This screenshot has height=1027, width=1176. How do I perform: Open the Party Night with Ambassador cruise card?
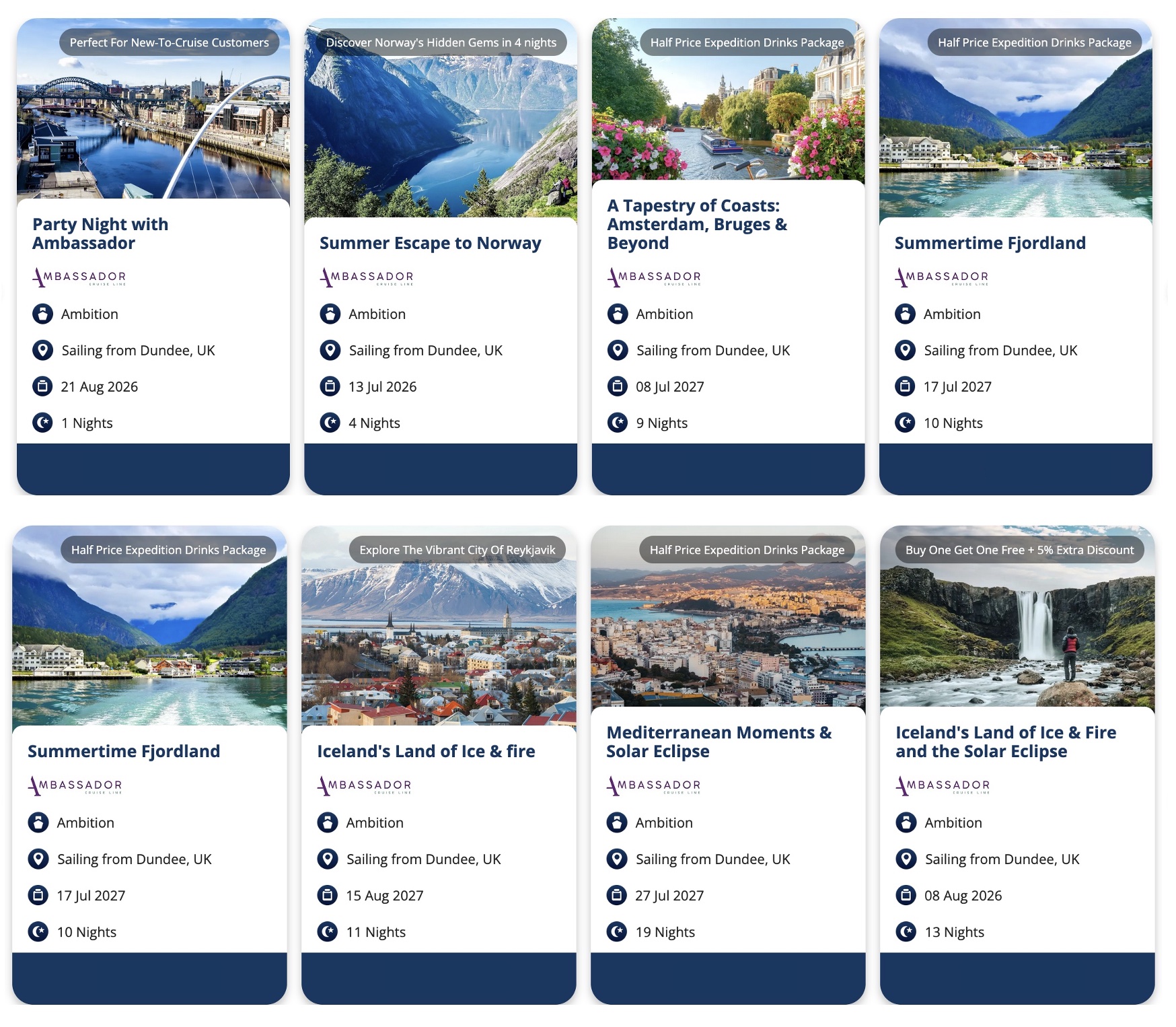coord(100,234)
